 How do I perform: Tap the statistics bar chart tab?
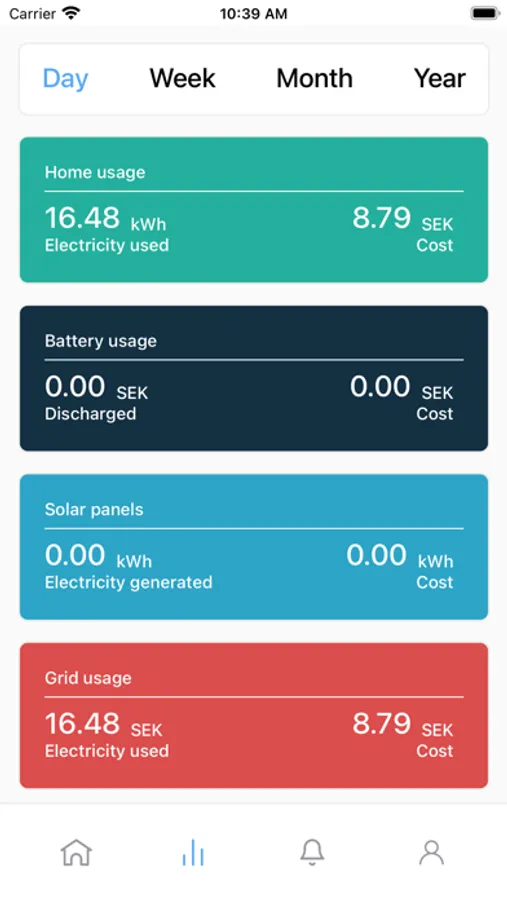click(193, 852)
